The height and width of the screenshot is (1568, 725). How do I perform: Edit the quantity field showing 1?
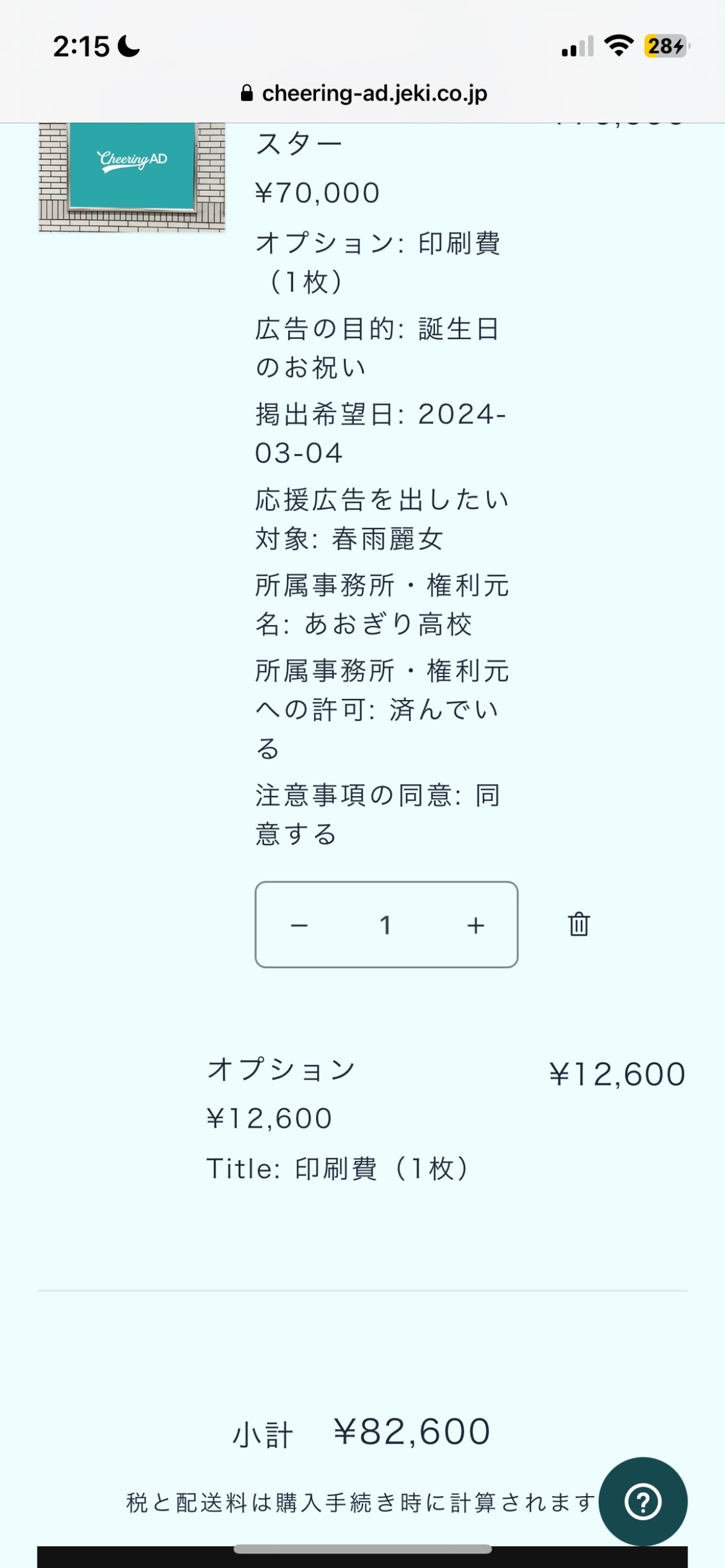point(385,925)
